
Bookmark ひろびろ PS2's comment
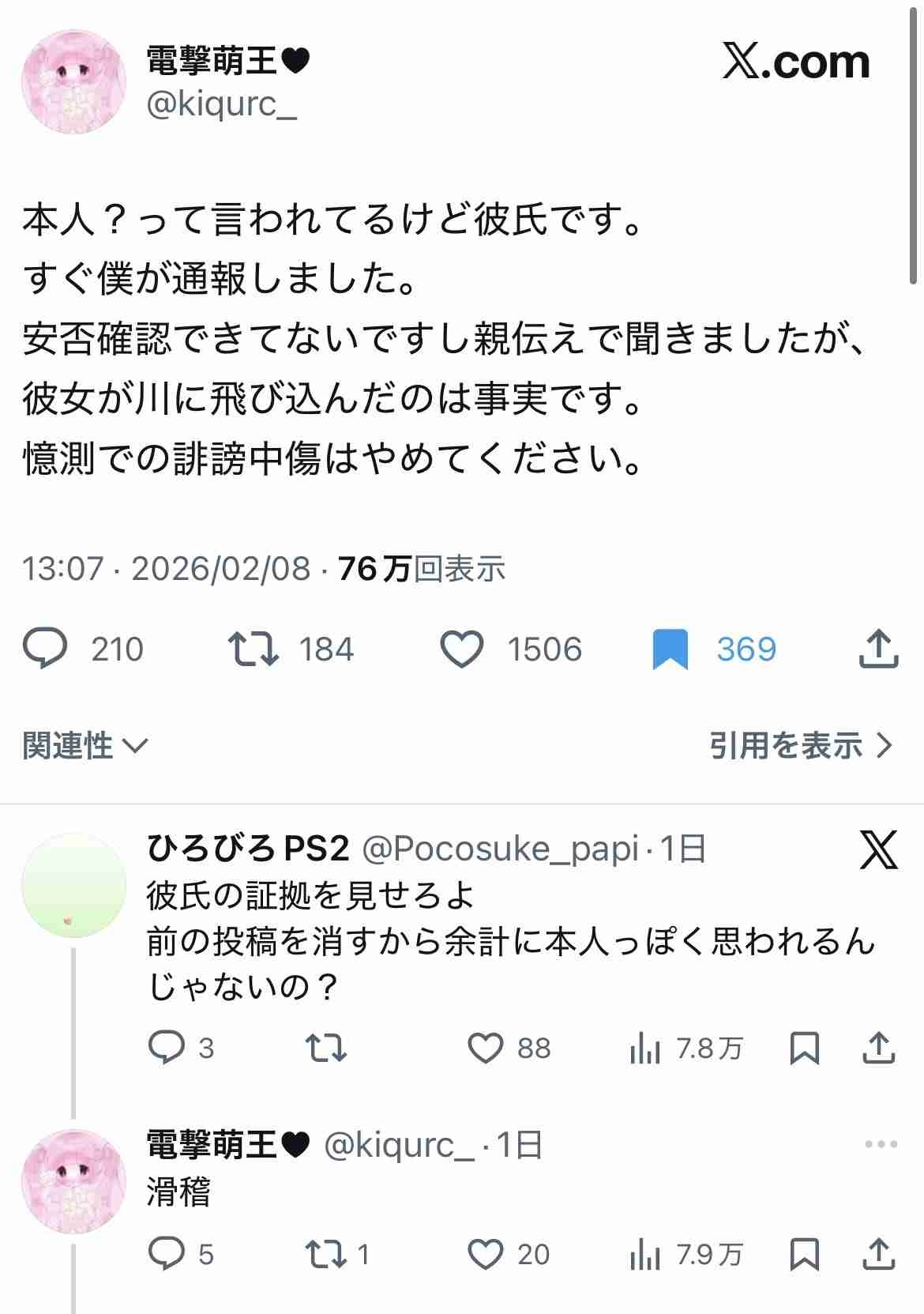coord(804,1048)
